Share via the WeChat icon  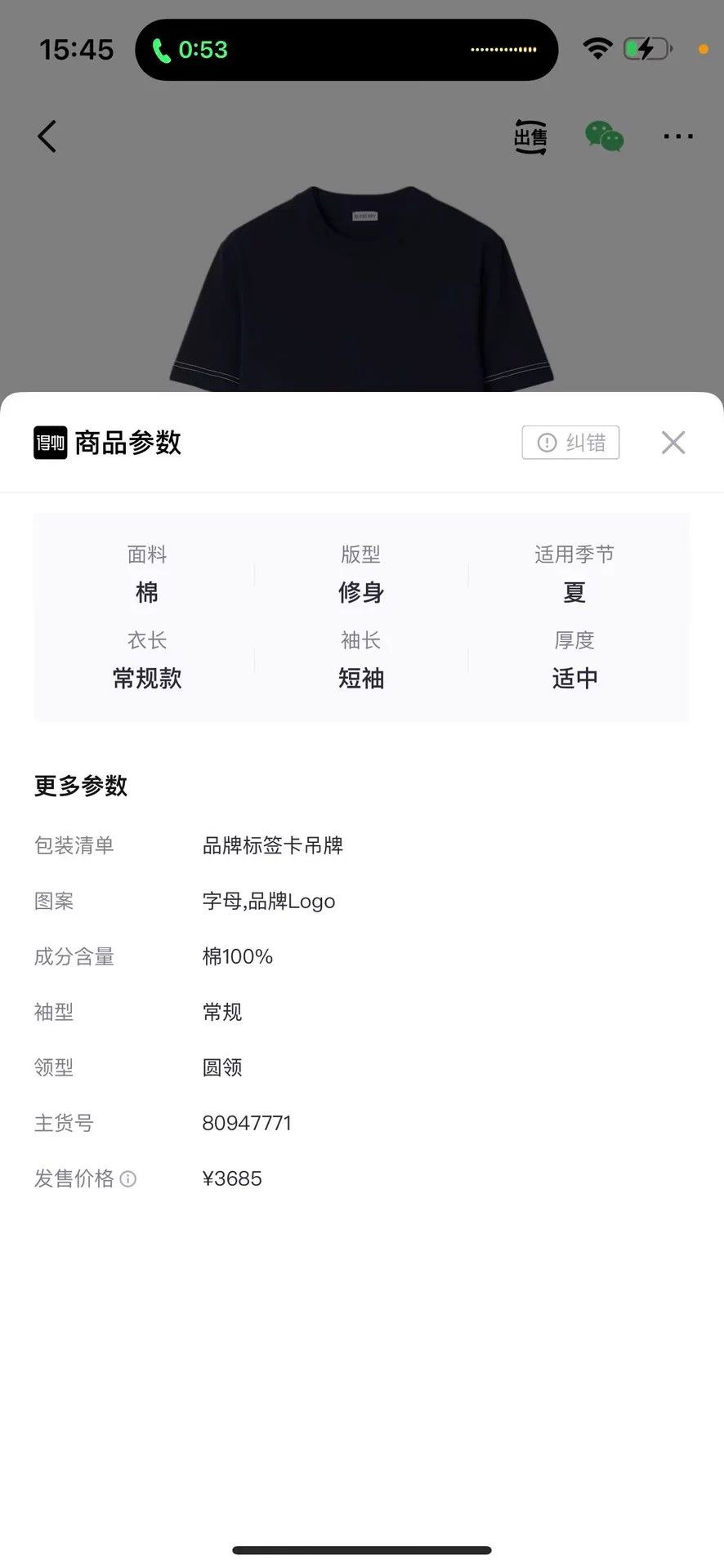click(605, 136)
